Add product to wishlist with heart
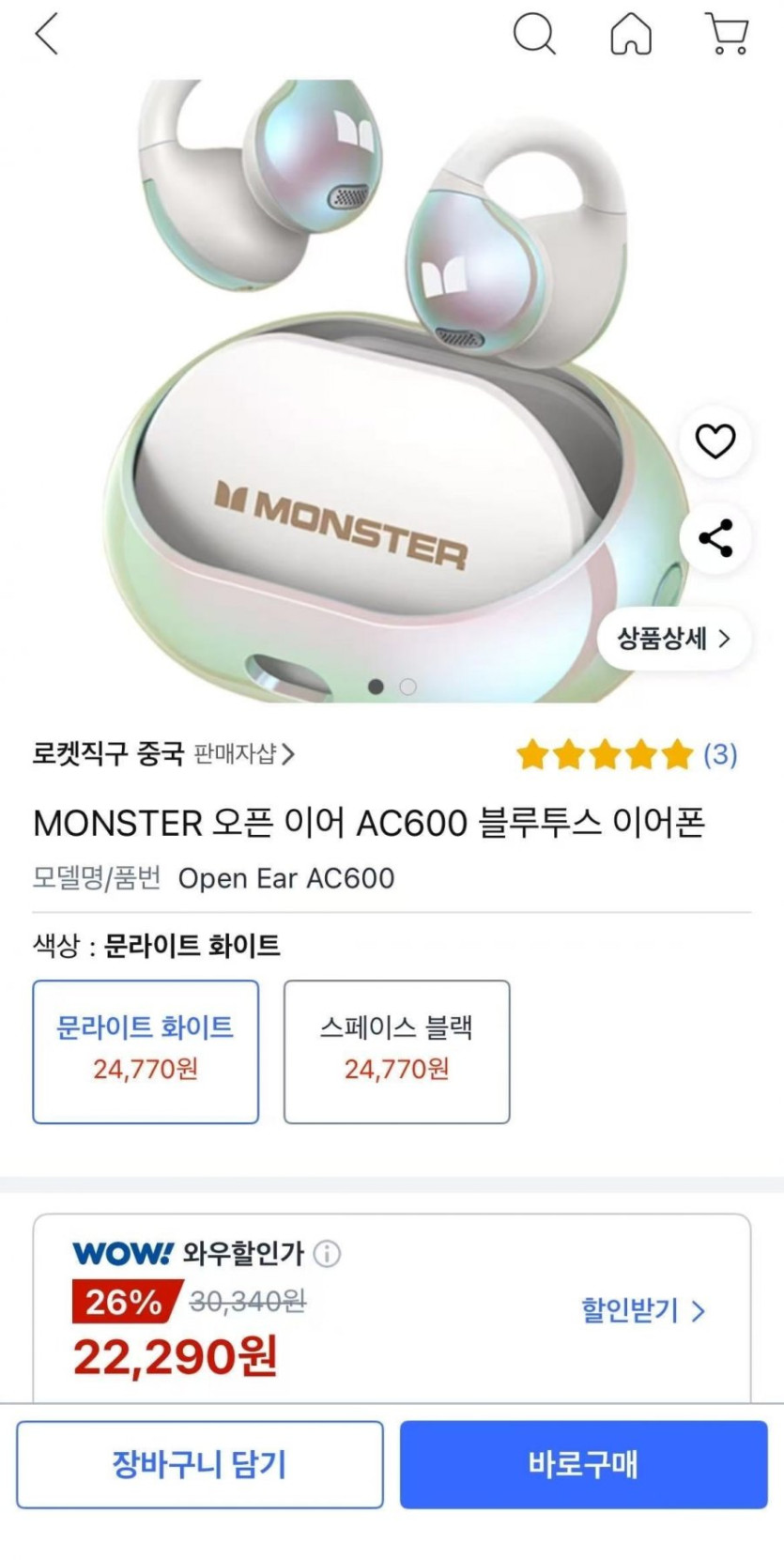784x1560 pixels. (715, 440)
